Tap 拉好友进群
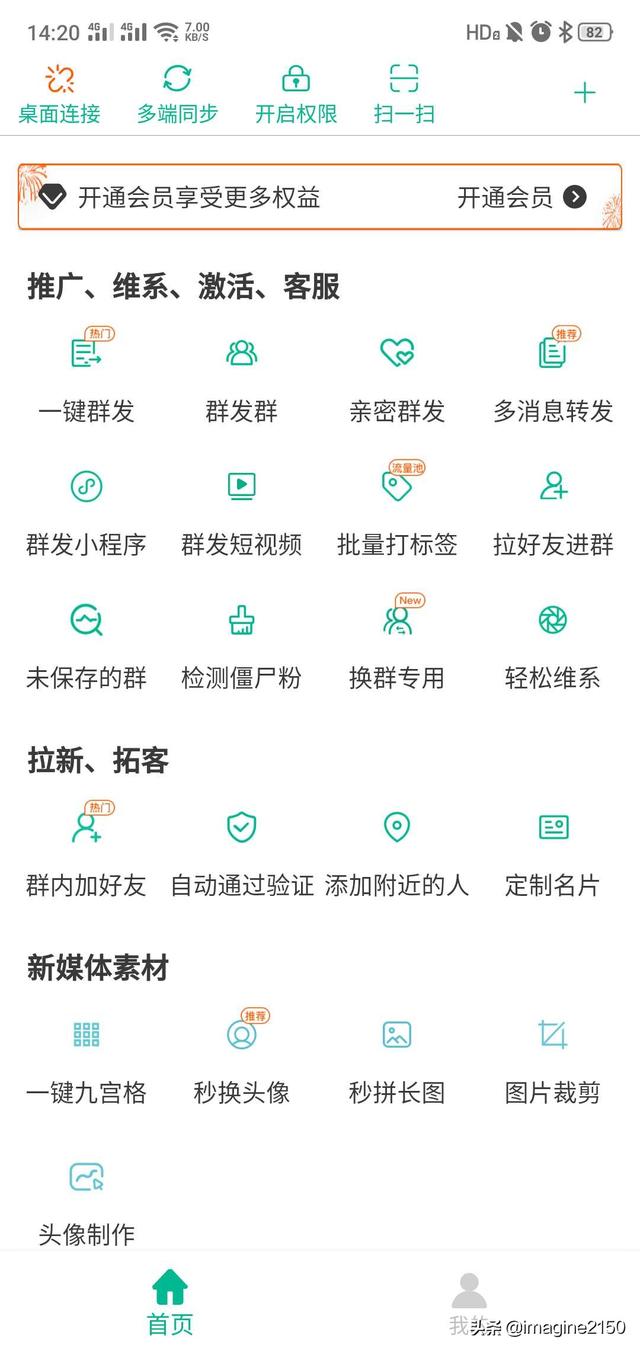Screen dimensions: 640x1351 (553, 512)
